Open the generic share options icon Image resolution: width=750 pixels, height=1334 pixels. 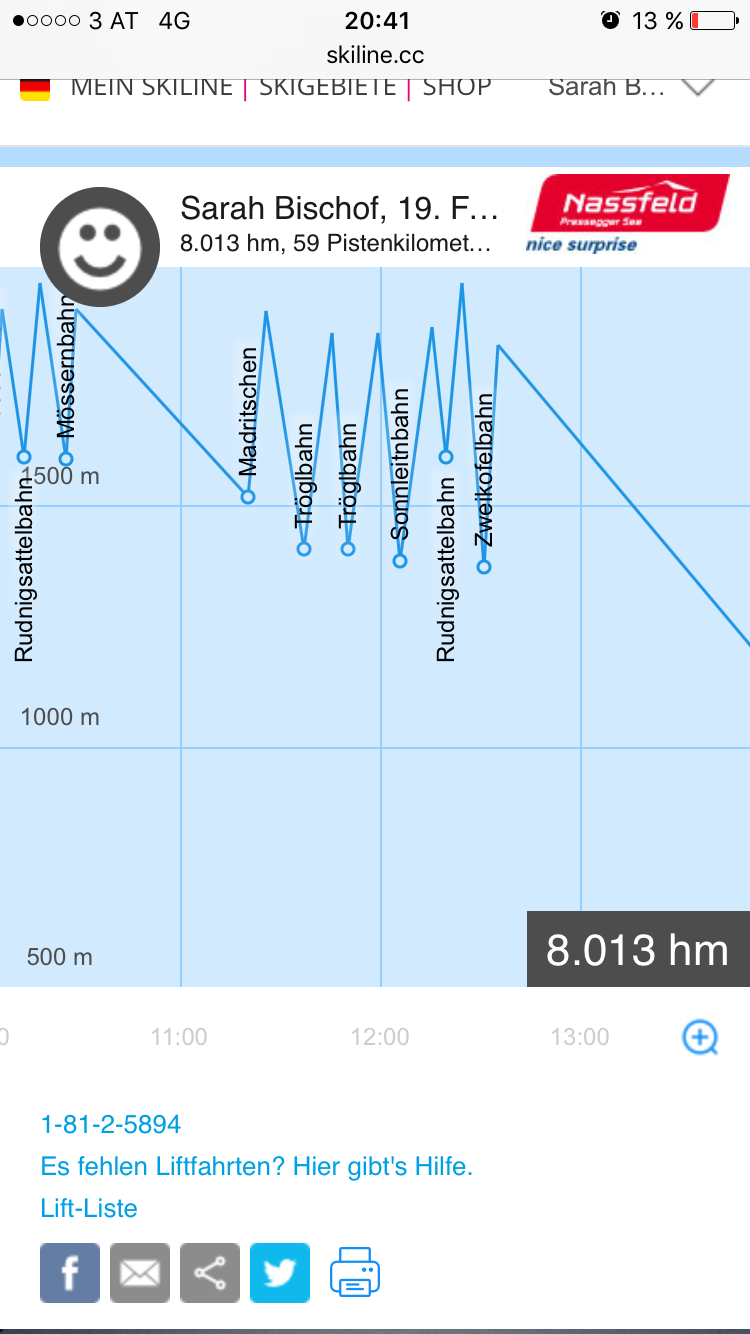coord(210,1273)
